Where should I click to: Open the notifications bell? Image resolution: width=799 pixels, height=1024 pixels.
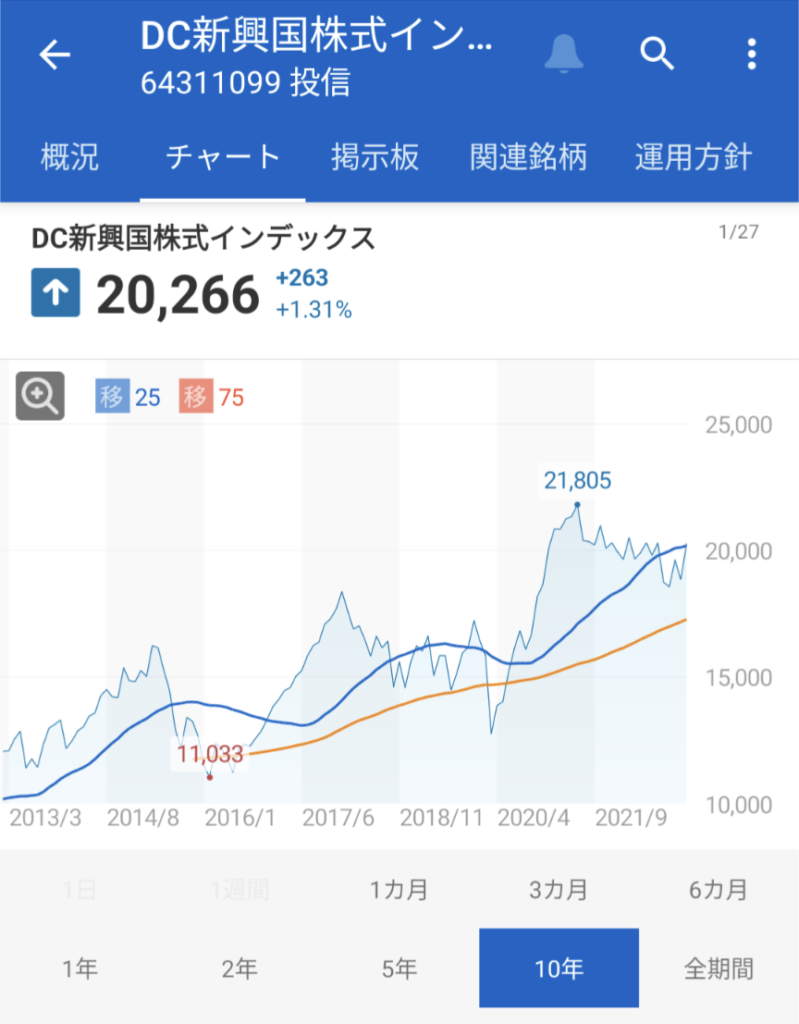[x=563, y=53]
